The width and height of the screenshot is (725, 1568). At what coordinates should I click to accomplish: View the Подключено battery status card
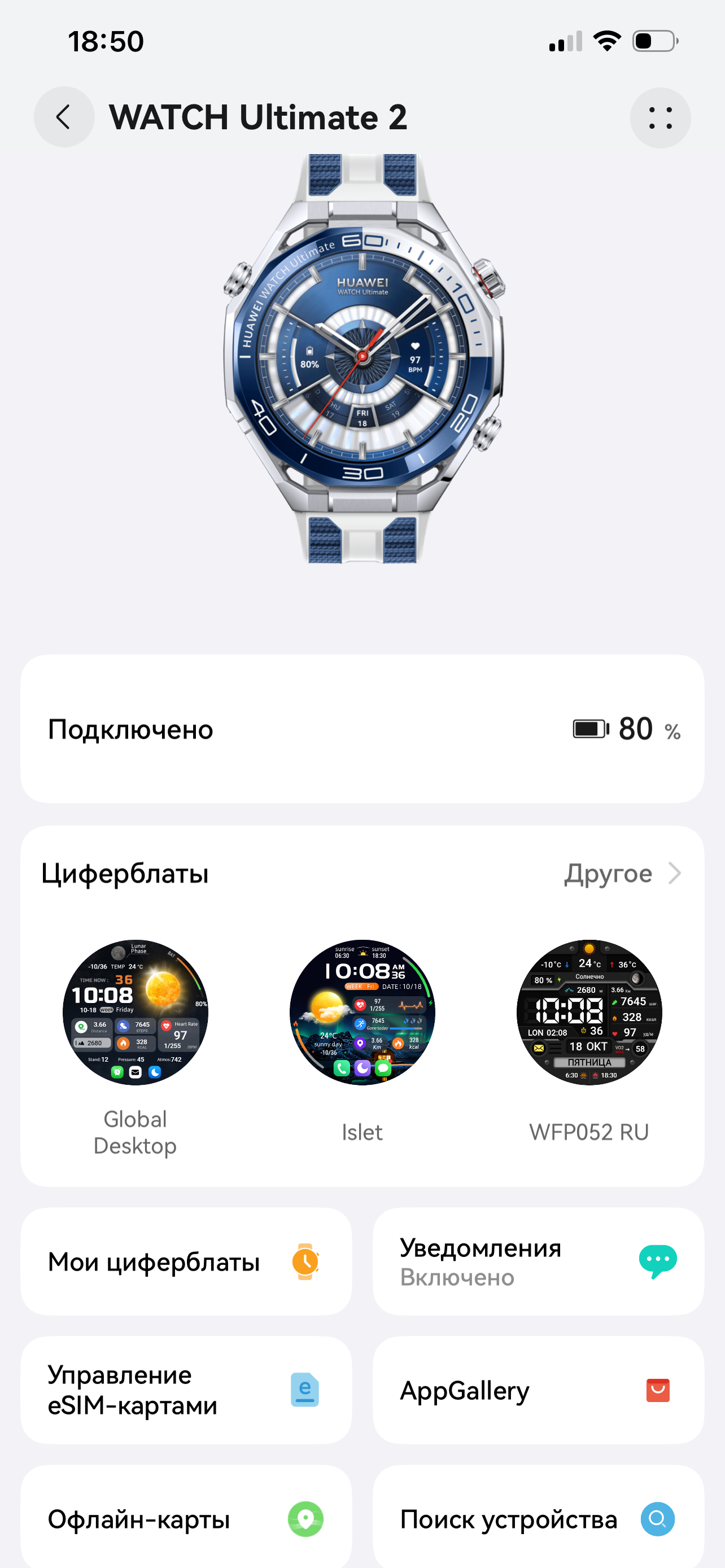pos(362,729)
